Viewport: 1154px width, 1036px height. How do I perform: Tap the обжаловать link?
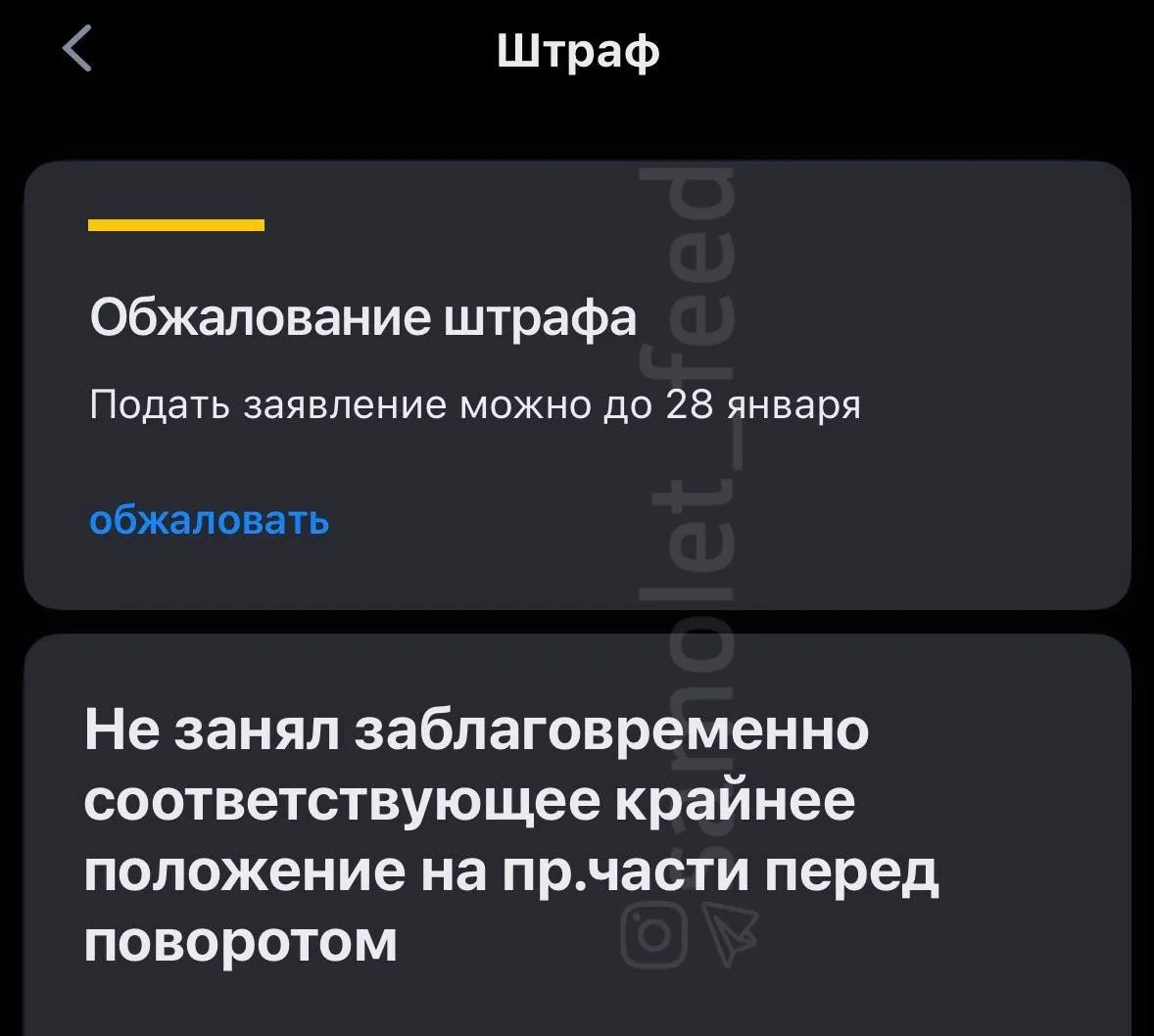209,520
